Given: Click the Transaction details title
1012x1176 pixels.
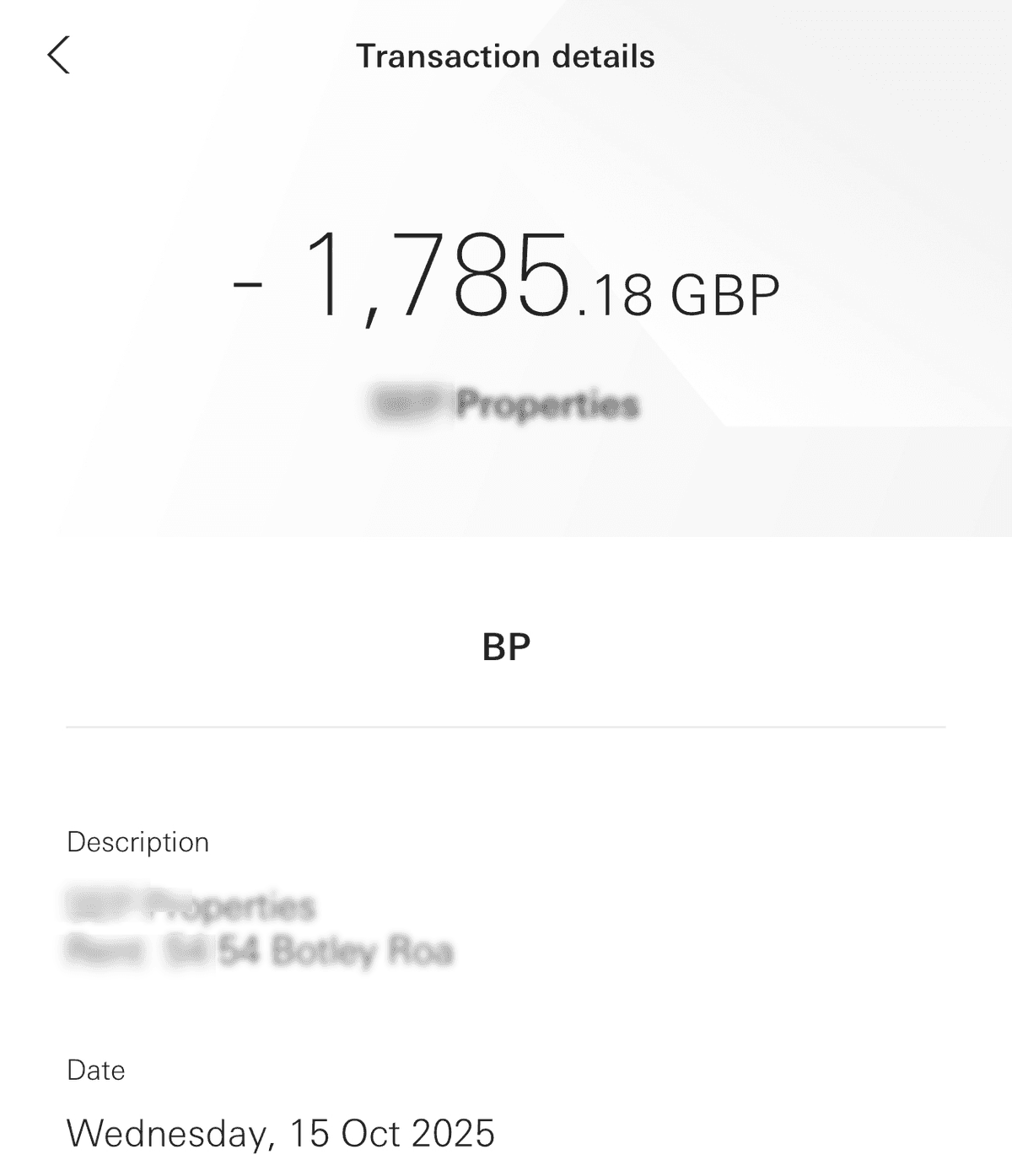Looking at the screenshot, I should click(x=506, y=56).
